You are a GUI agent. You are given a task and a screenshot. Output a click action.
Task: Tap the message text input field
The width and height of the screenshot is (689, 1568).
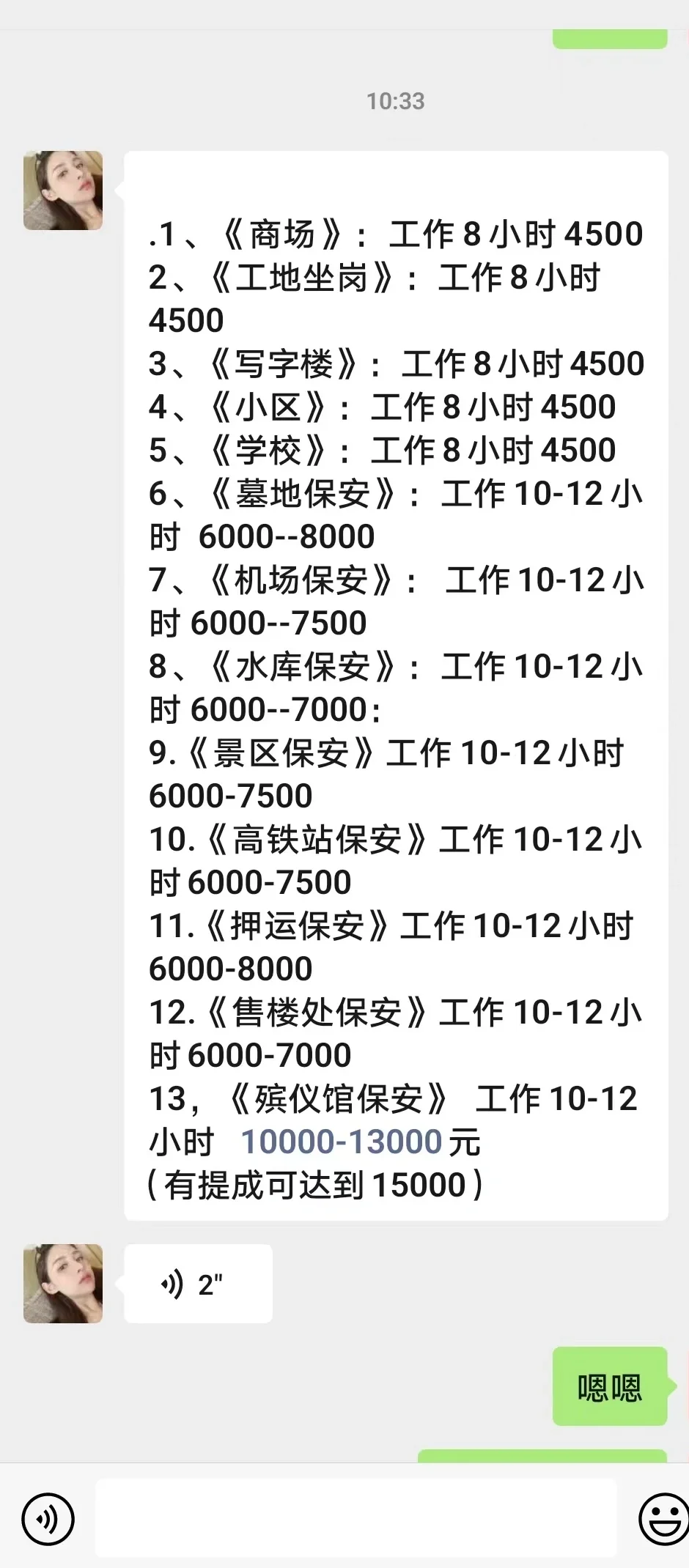(355, 1517)
